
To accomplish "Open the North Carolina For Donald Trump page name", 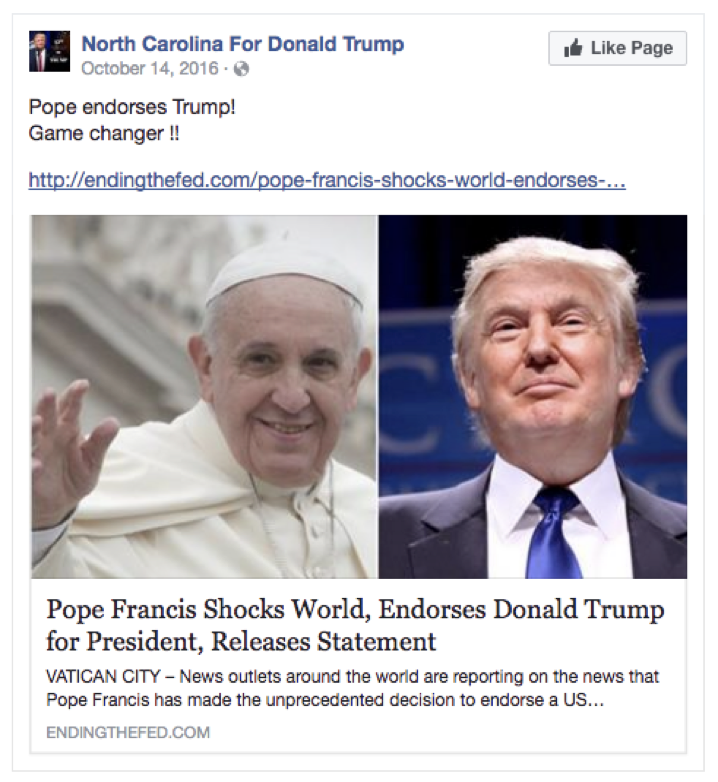I will (x=242, y=44).
